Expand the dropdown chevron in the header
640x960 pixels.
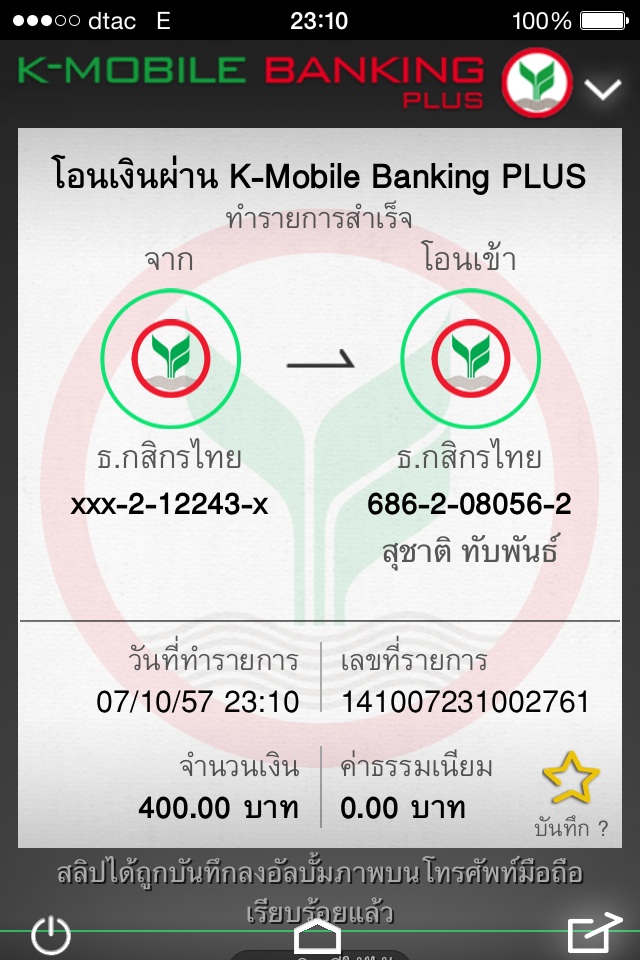coord(603,90)
